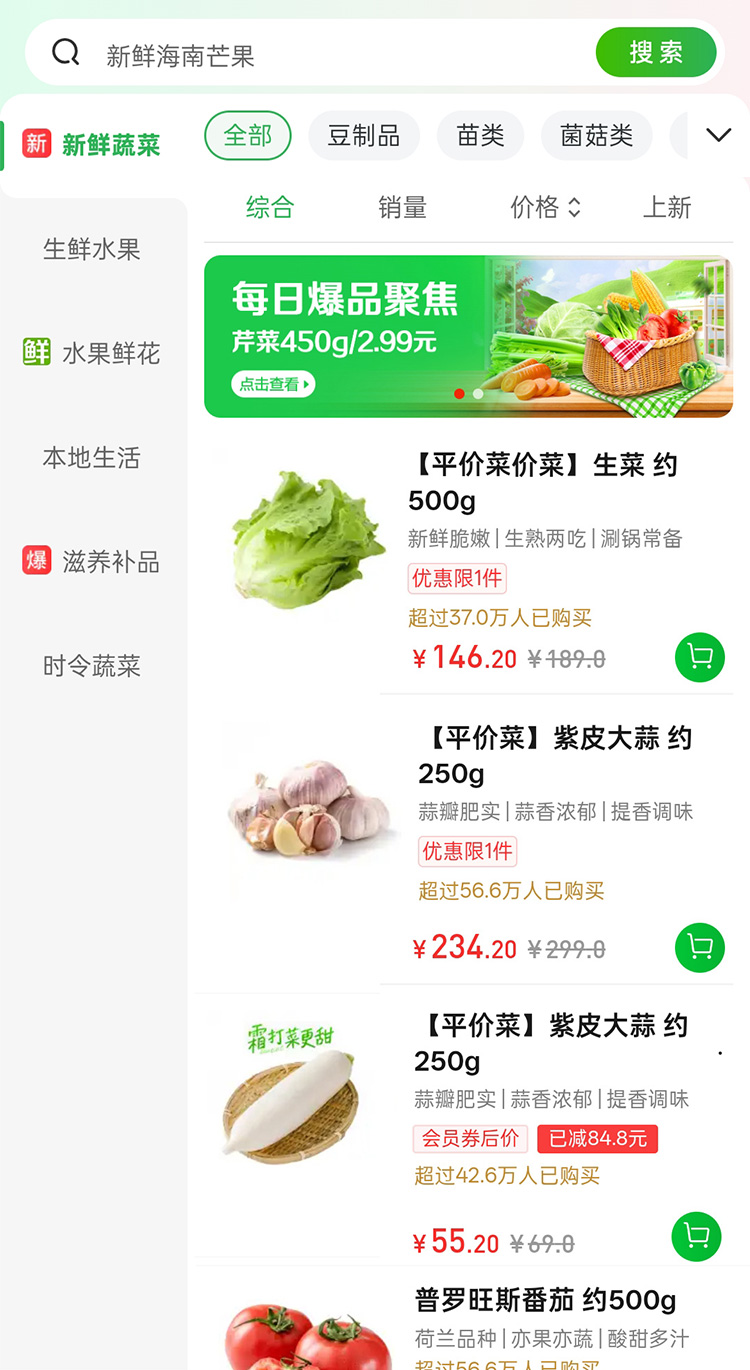Open the 每日爆品聚焦 banner
The height and width of the screenshot is (1370, 750).
tap(468, 336)
